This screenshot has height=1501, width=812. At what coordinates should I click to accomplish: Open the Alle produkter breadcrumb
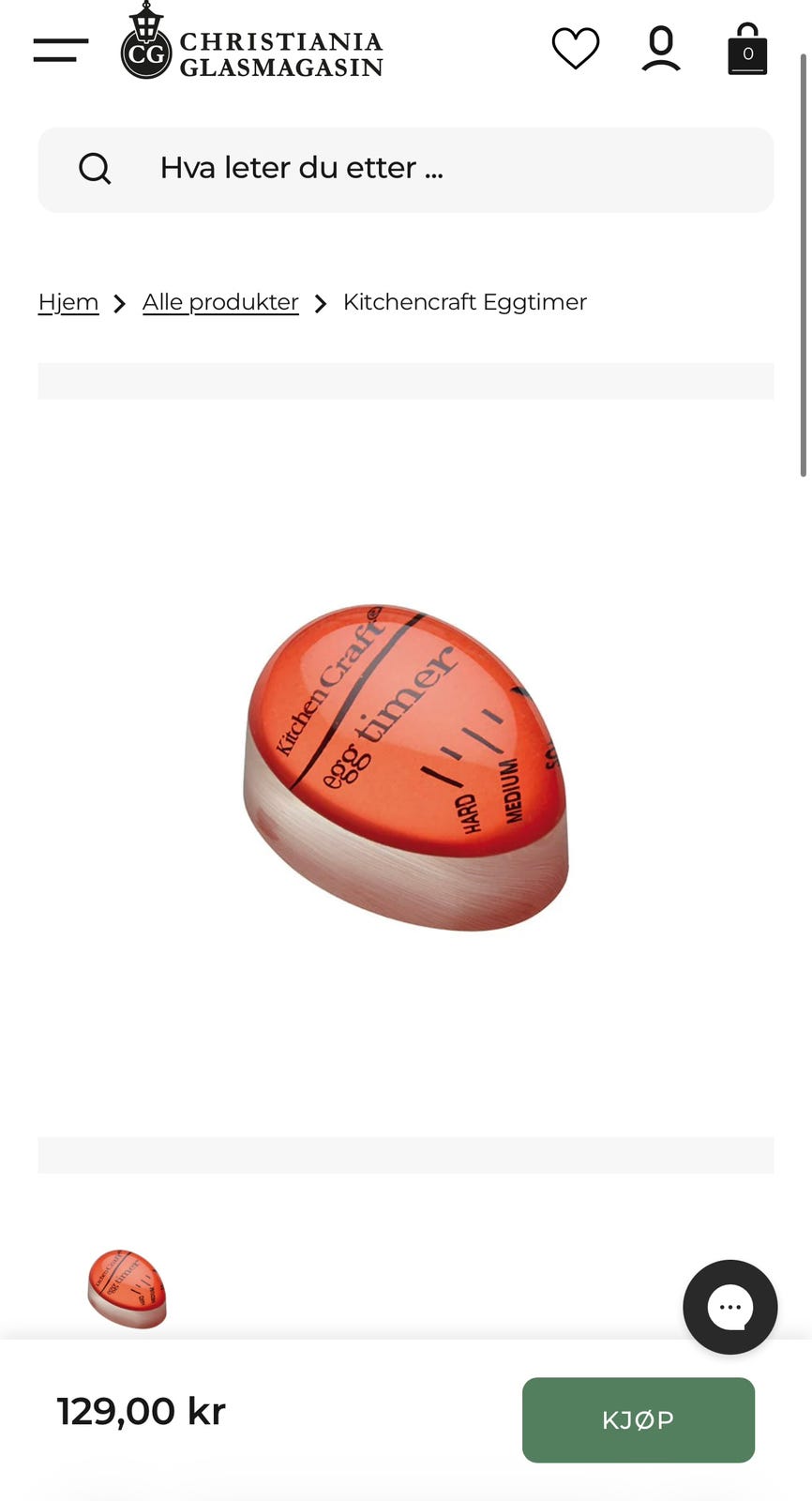pos(220,302)
